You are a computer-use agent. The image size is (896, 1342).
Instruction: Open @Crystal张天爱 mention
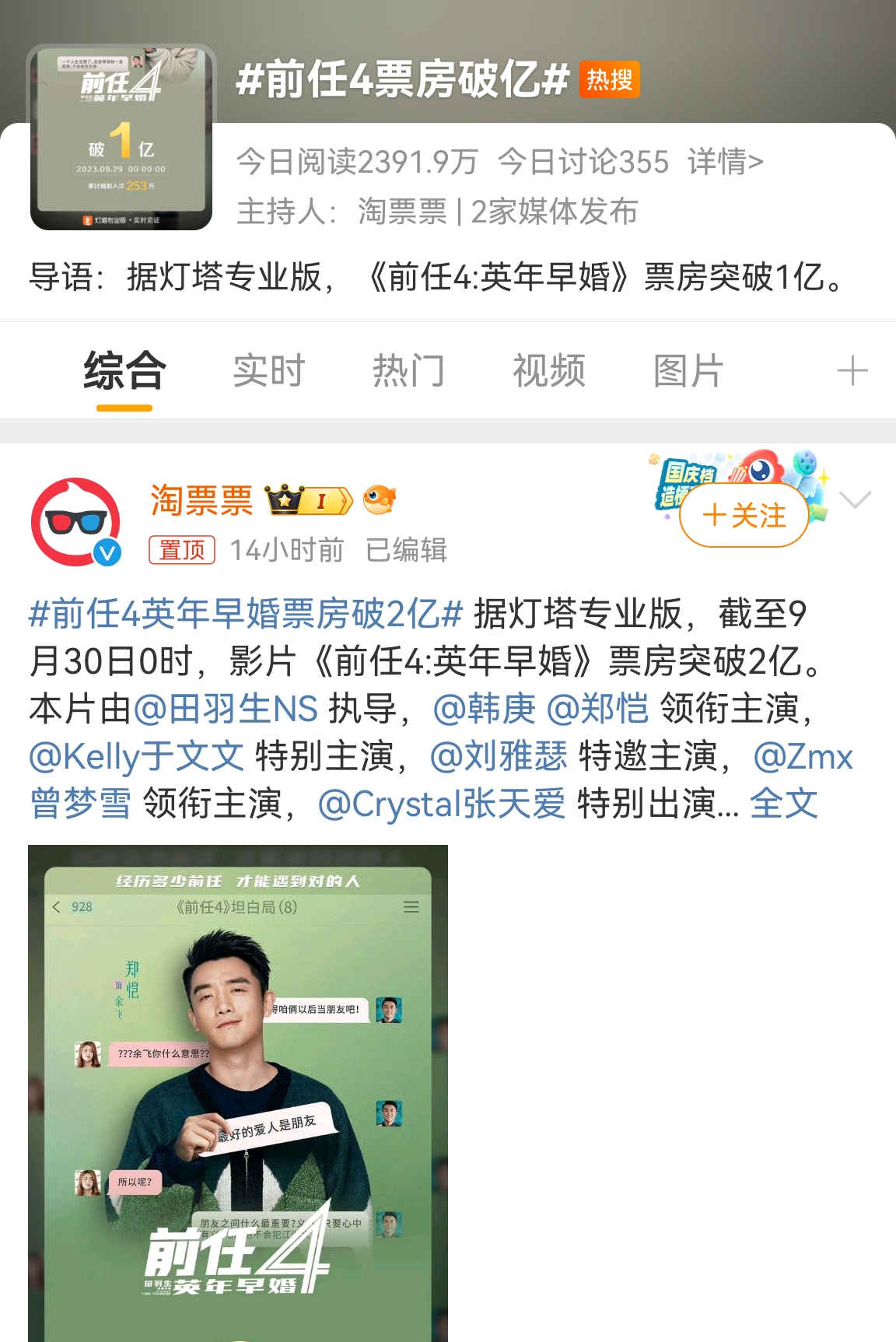pos(441,804)
